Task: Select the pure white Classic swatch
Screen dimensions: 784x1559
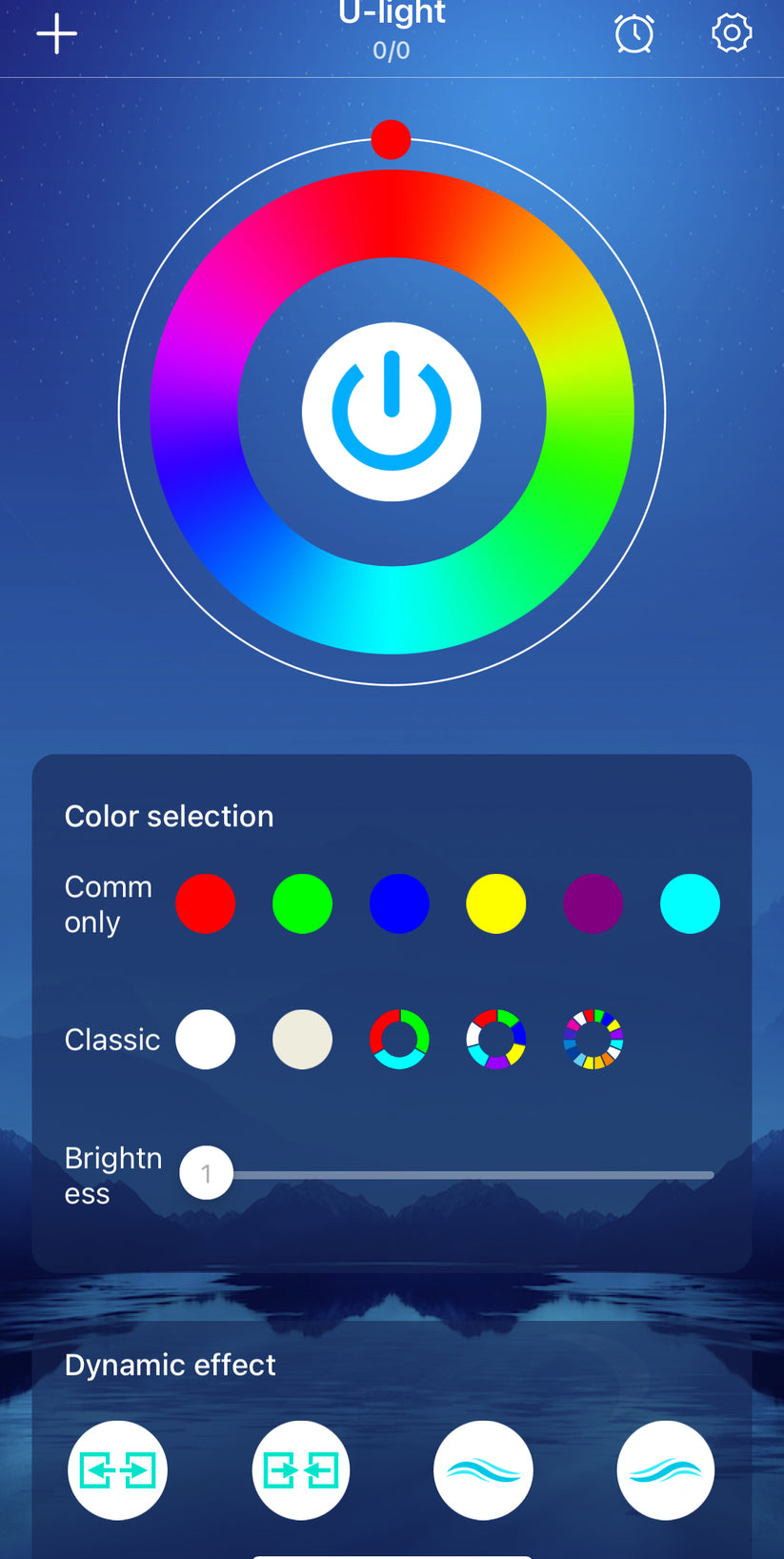Action: [206, 1040]
